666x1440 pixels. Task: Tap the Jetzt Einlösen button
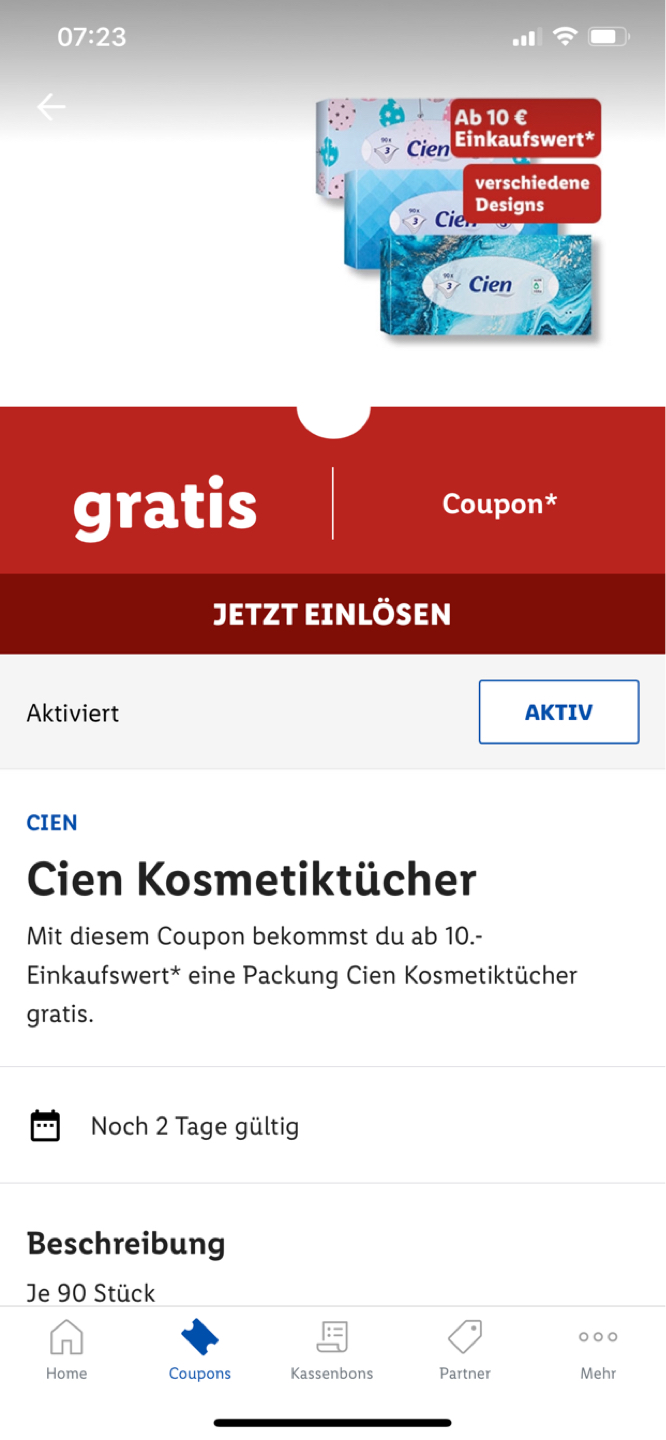click(x=332, y=614)
